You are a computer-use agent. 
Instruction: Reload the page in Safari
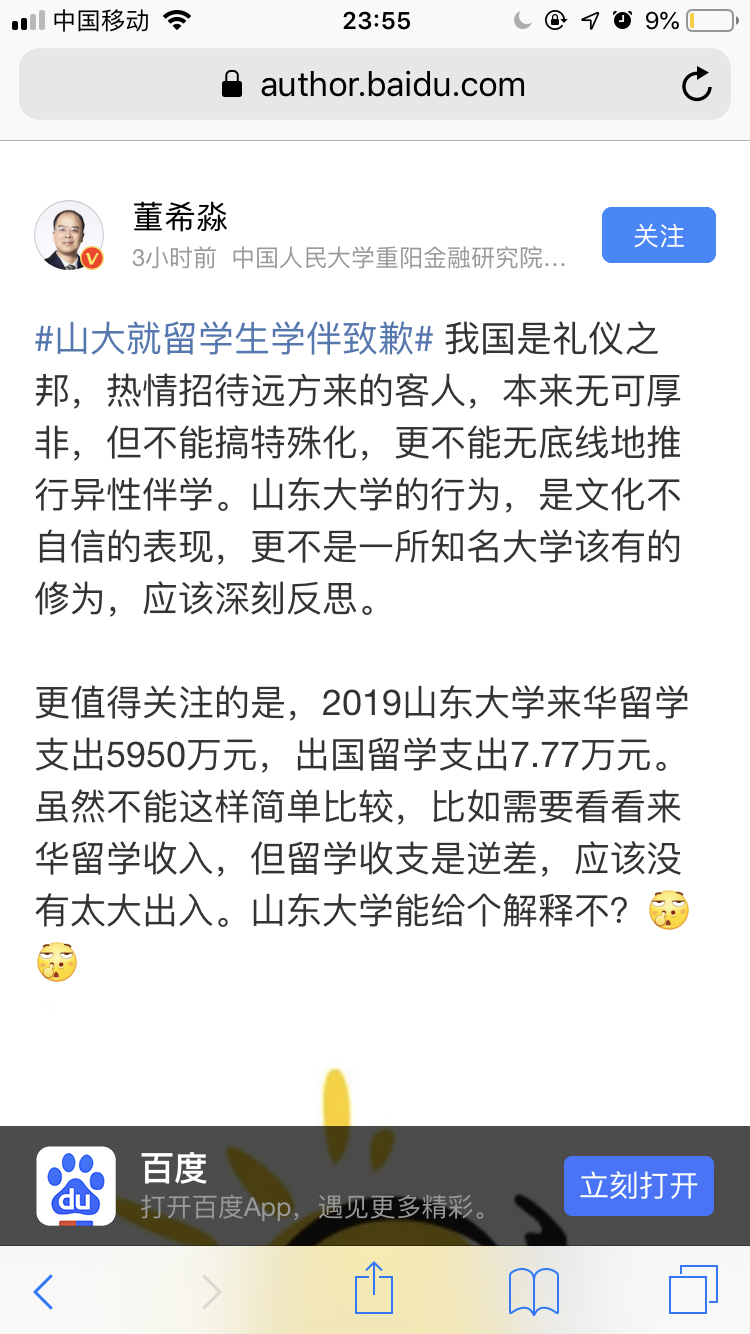tap(696, 85)
